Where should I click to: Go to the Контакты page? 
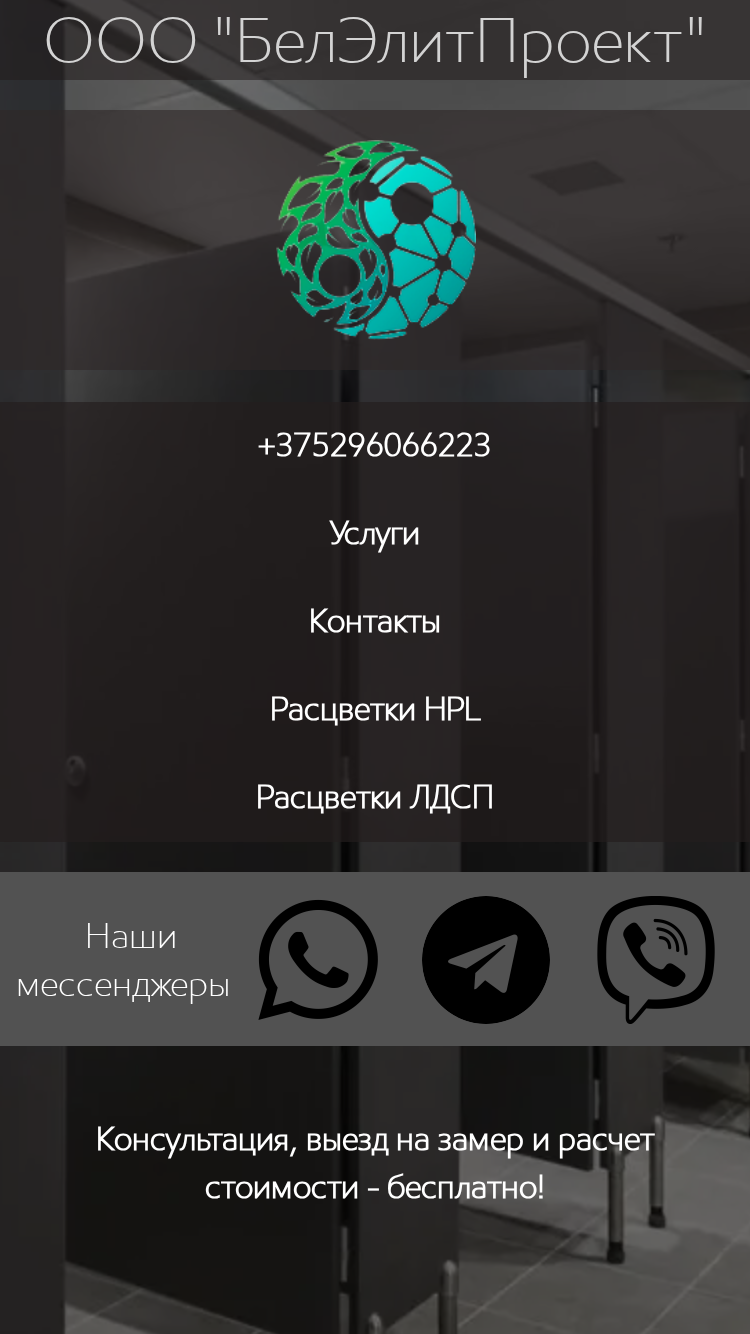coord(374,622)
